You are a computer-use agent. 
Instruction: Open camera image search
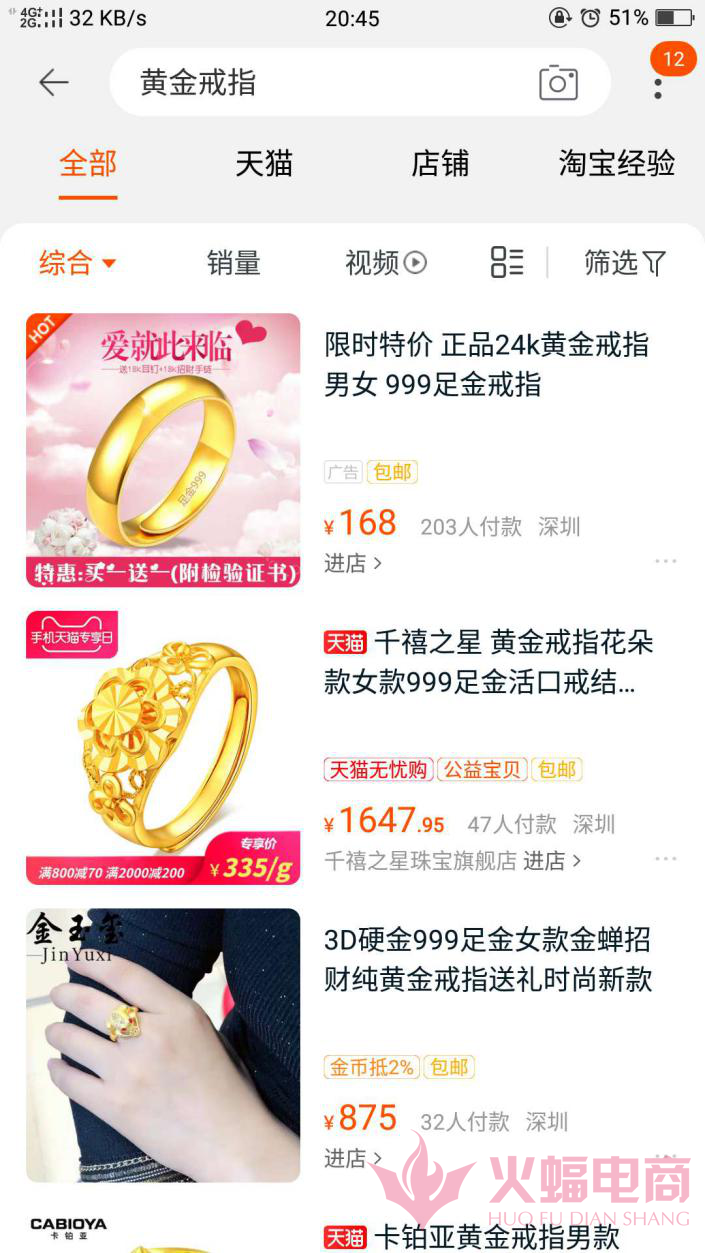[x=558, y=83]
